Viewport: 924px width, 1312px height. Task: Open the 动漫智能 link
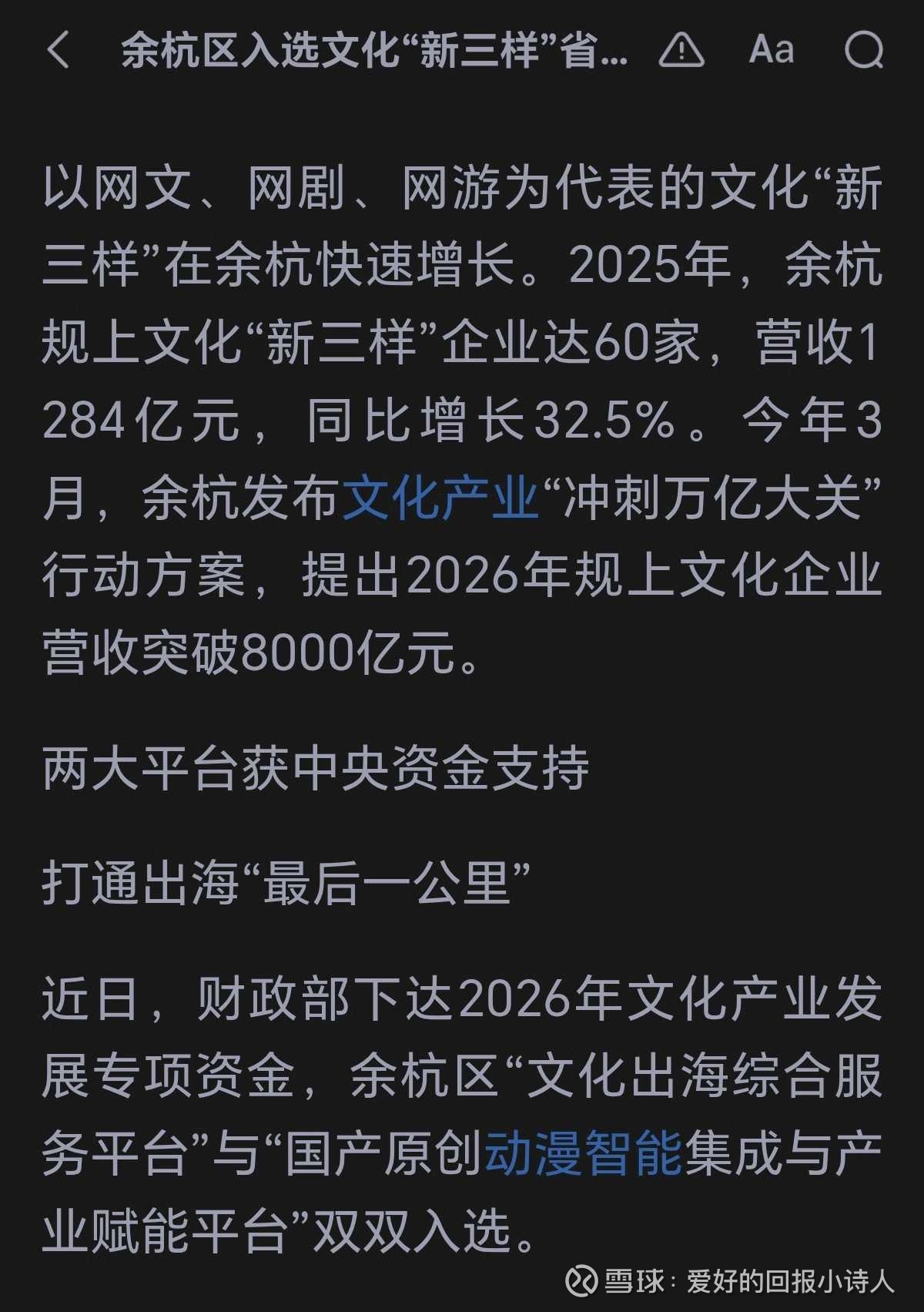point(584,1153)
